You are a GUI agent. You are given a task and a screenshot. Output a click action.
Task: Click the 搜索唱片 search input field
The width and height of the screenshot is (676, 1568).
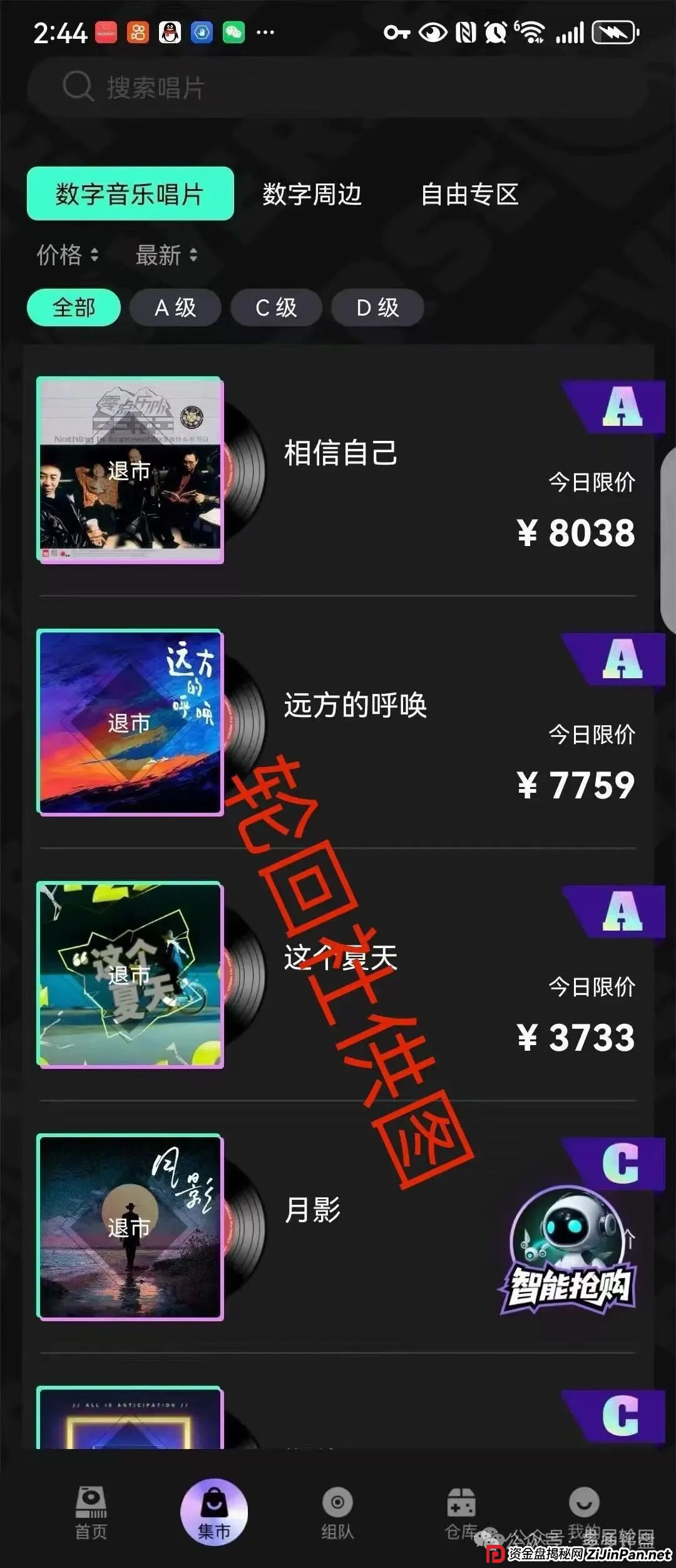(x=338, y=86)
